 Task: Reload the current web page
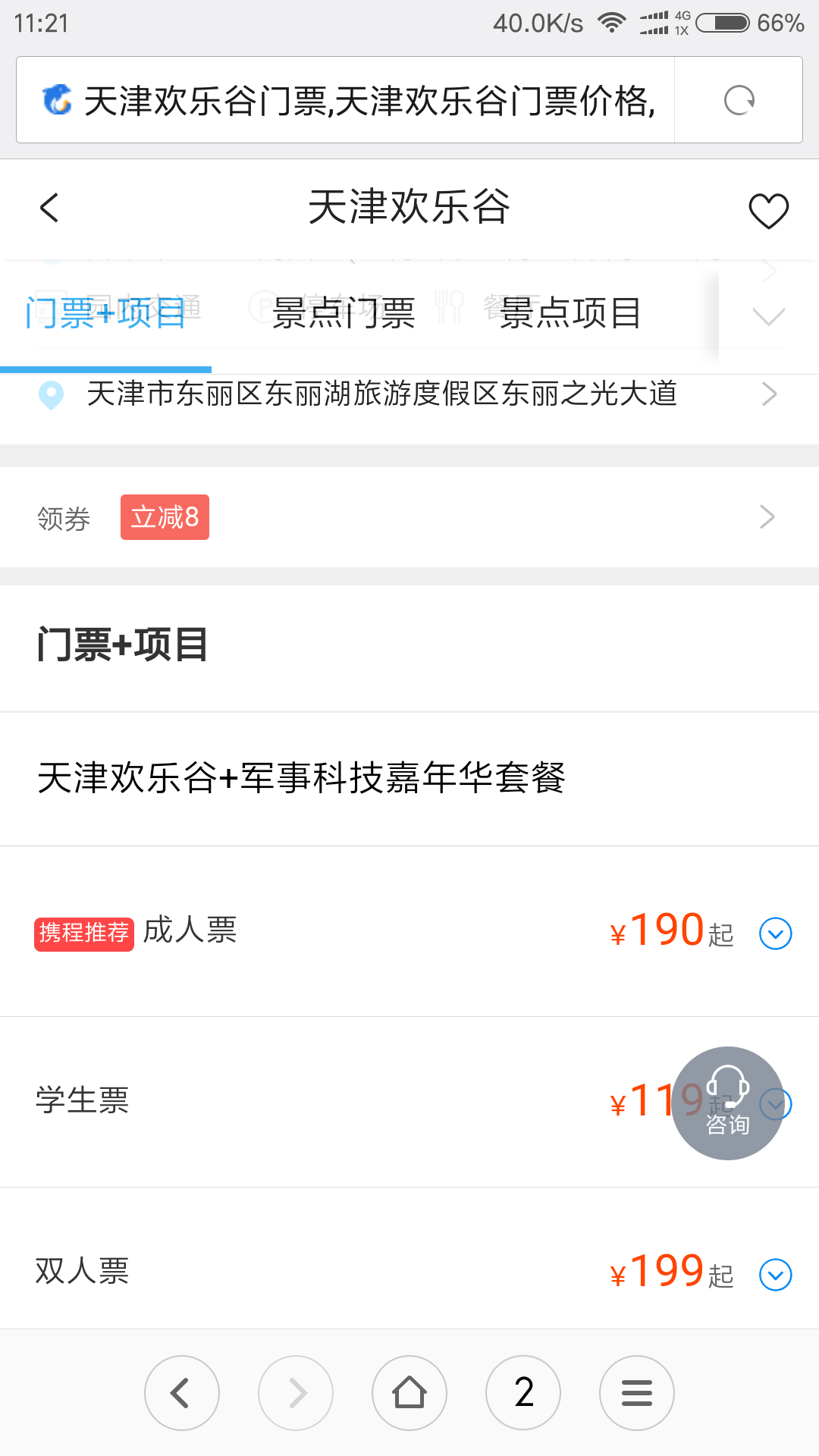(739, 100)
